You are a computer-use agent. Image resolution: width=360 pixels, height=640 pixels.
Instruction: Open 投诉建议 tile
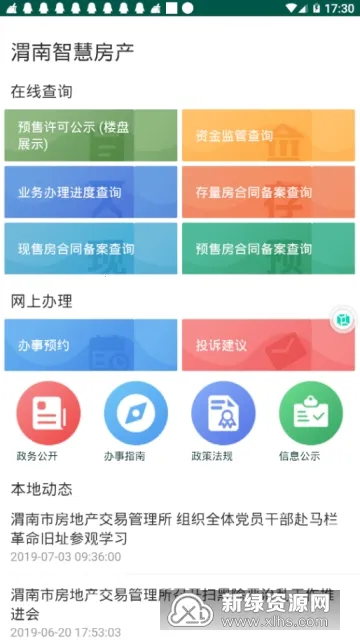tap(268, 345)
